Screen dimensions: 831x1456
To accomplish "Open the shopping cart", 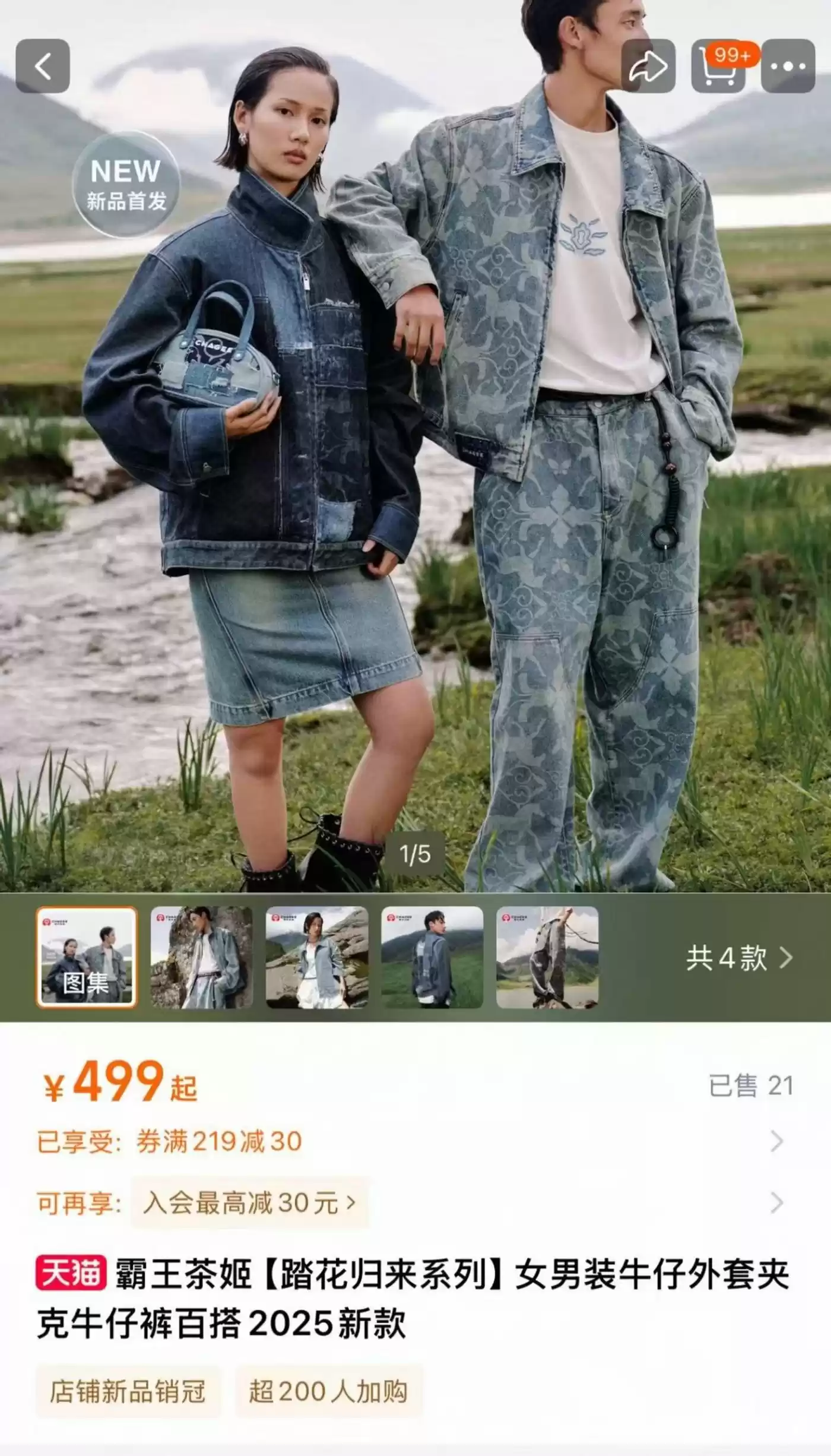I will pyautogui.click(x=718, y=67).
